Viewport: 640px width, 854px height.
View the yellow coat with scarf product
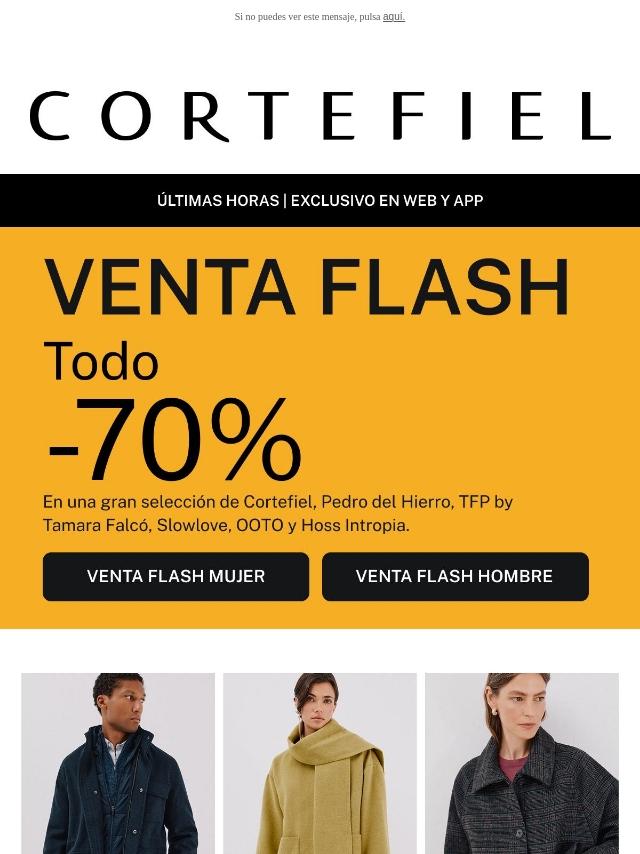tap(319, 763)
